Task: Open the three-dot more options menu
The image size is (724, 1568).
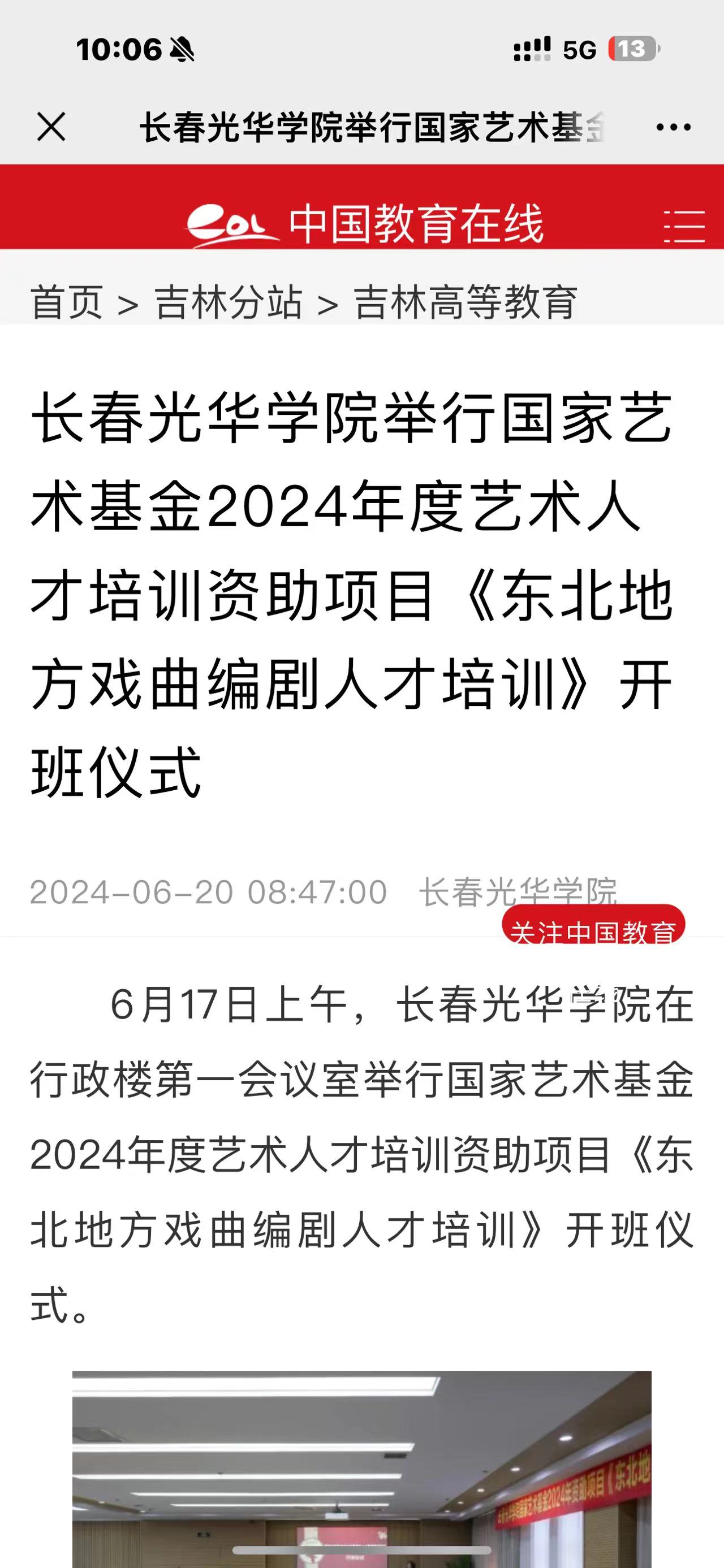Action: click(x=673, y=127)
